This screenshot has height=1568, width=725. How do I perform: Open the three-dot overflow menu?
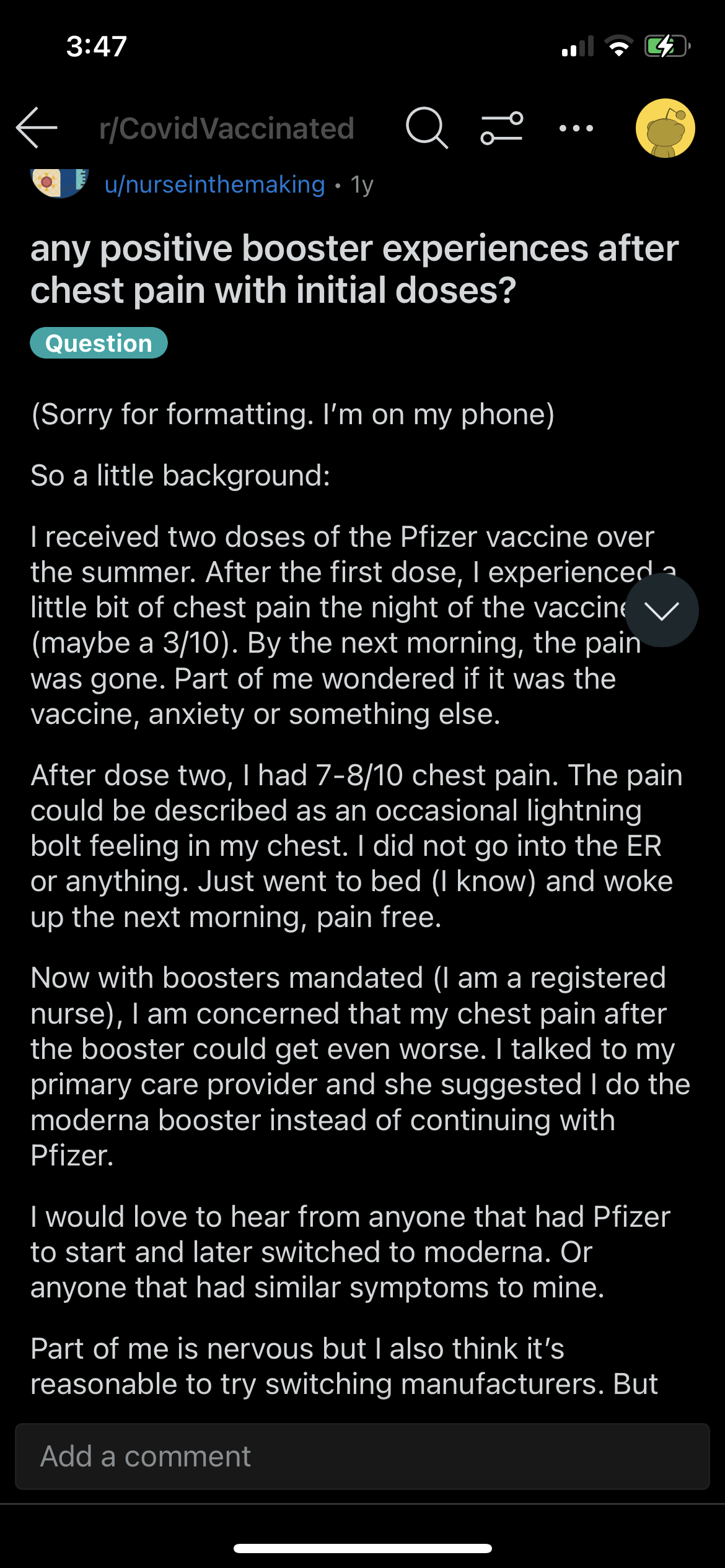576,128
